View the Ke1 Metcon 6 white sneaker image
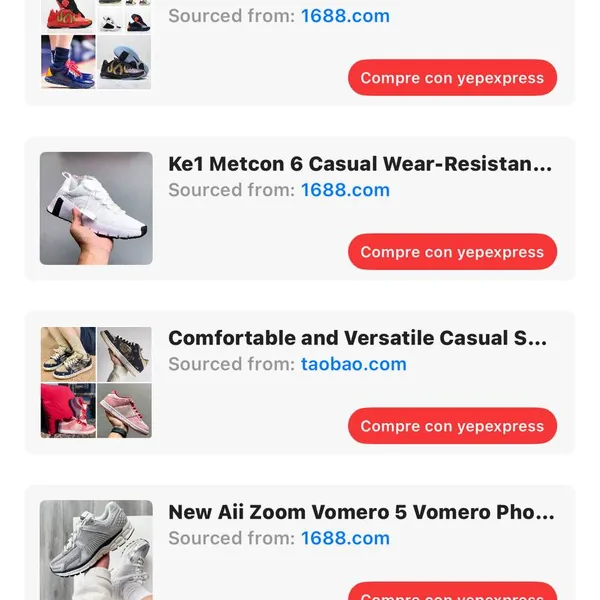This screenshot has width=600, height=600. click(96, 208)
